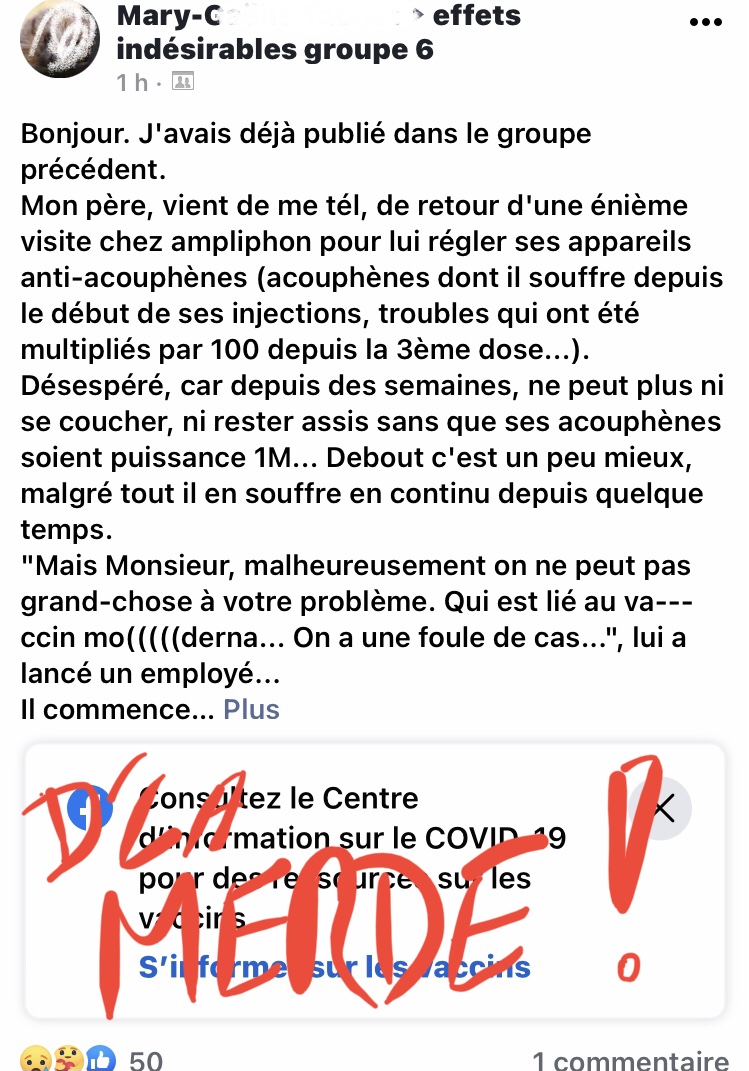Open the 1 commentaire thread
749x1071 pixels.
tap(630, 1060)
